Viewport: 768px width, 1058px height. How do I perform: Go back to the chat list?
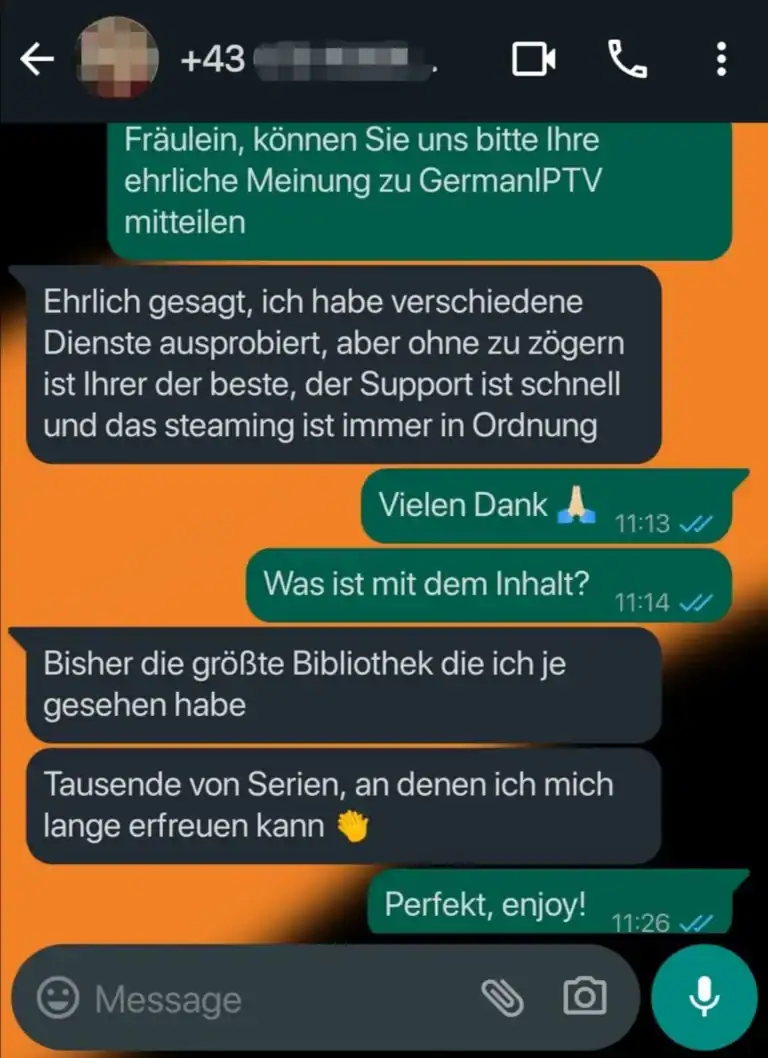point(37,58)
